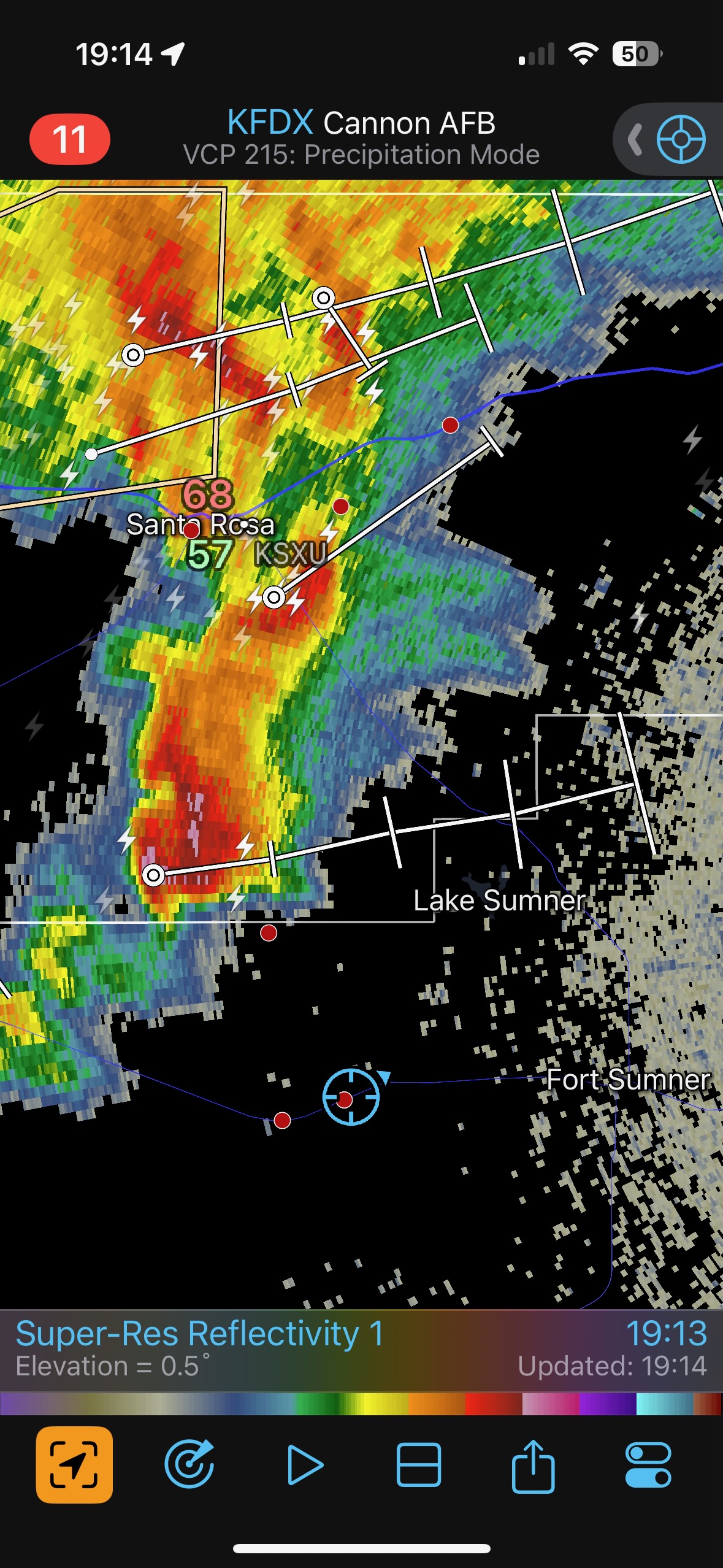Image resolution: width=723 pixels, height=1568 pixels.
Task: Change the Super-Res Reflectivity 1 radar product
Action: pos(200,1334)
